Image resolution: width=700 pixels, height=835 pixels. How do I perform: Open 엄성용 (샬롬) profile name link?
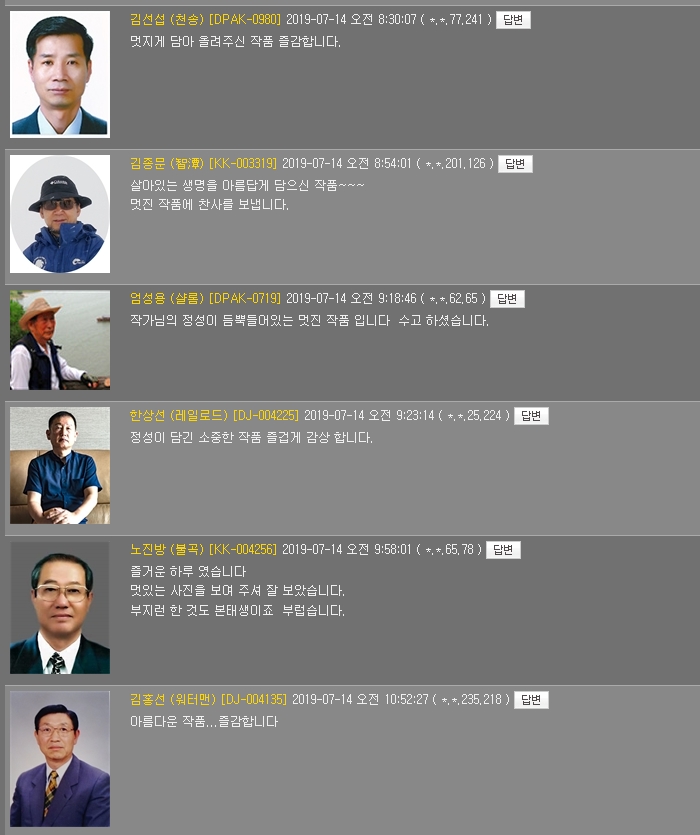tap(167, 299)
